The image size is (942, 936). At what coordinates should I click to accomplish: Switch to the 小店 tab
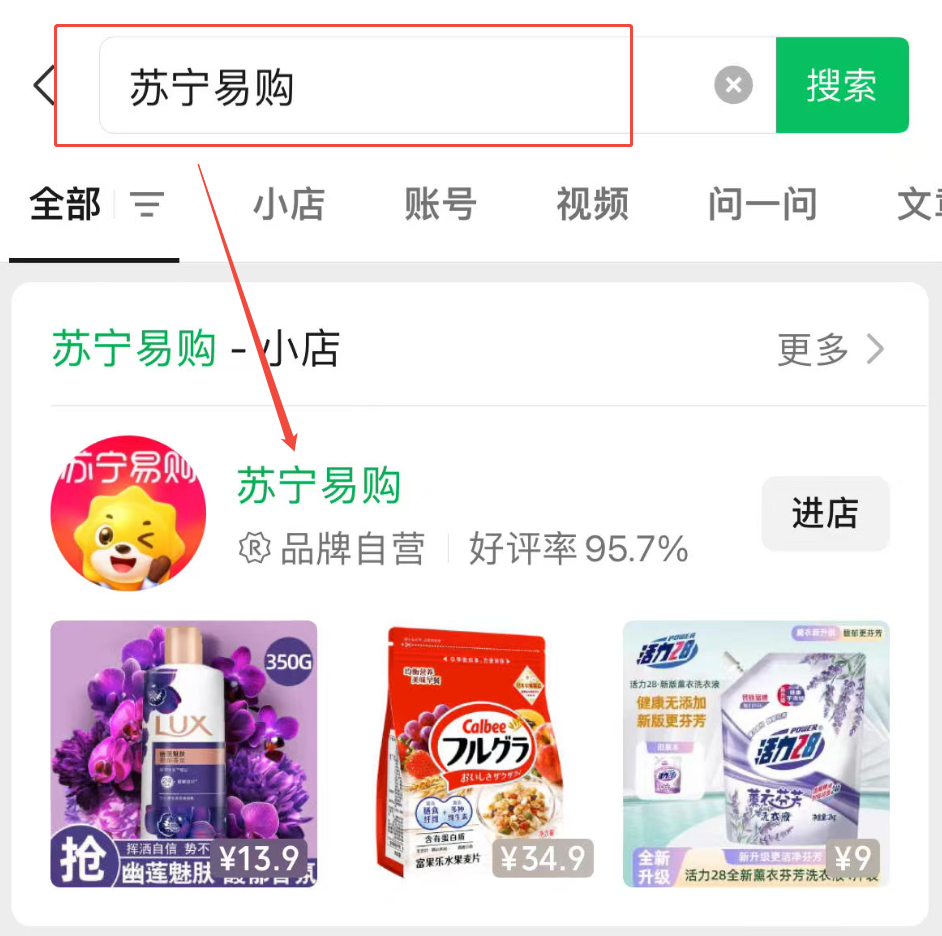[x=288, y=204]
